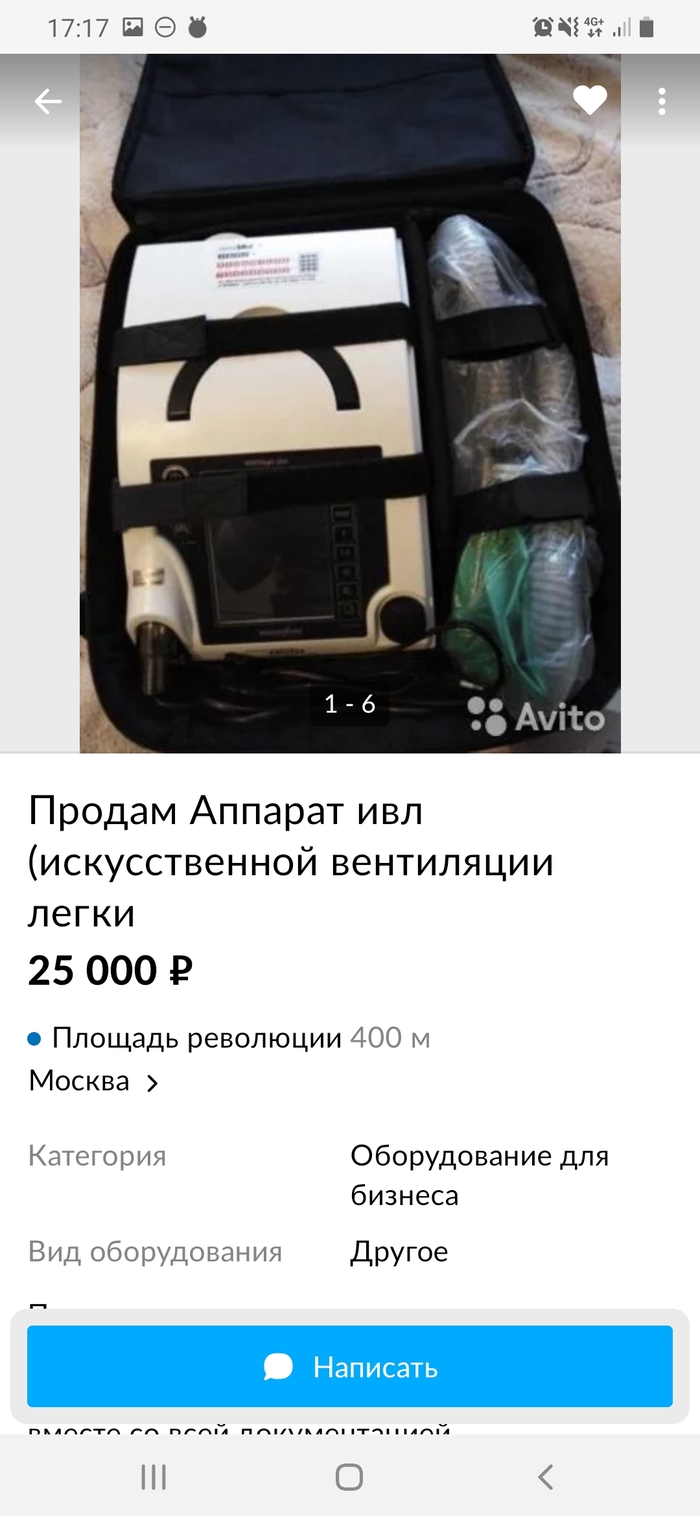Go back using the top arrow

click(47, 101)
